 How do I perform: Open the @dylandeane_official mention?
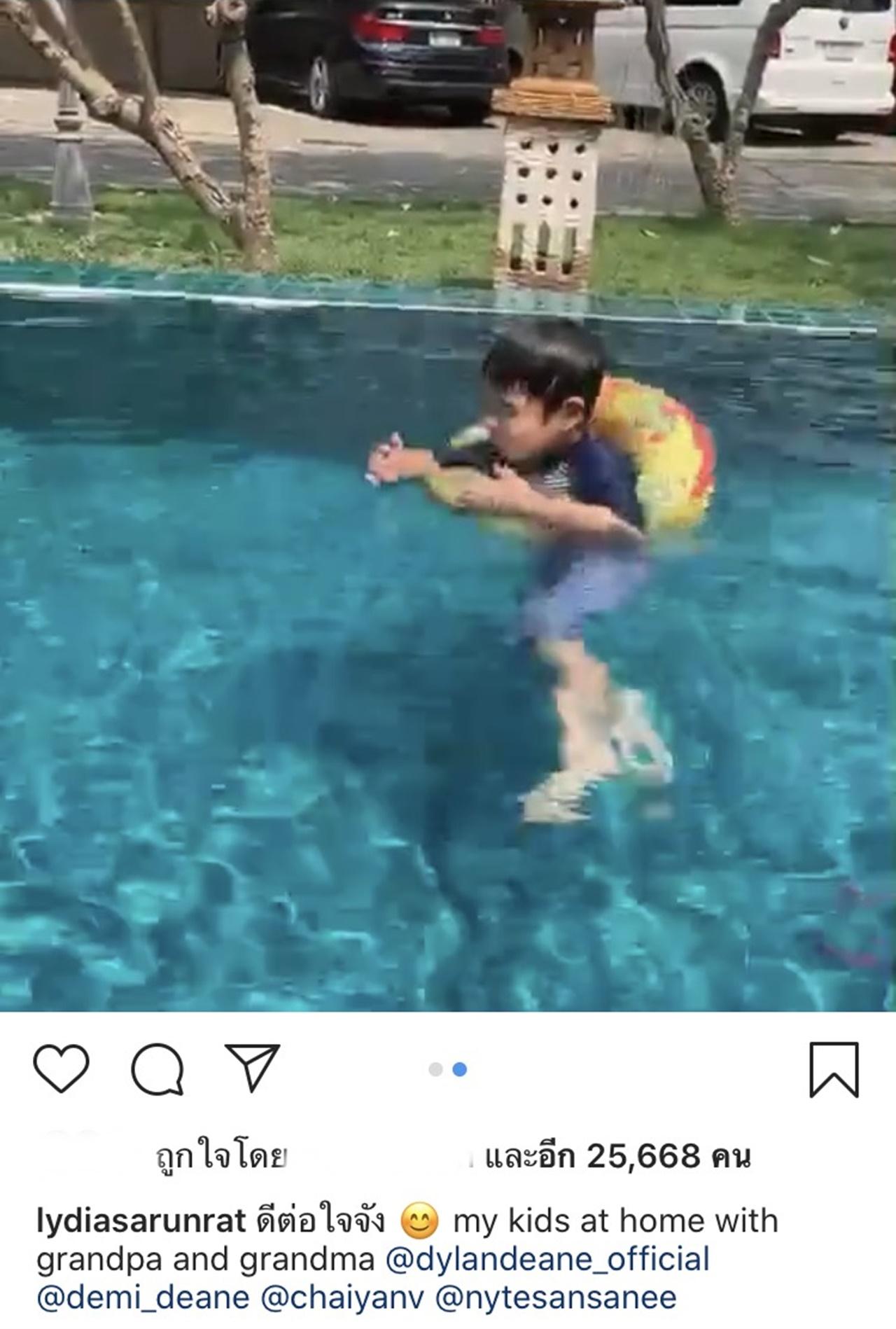pyautogui.click(x=547, y=1259)
